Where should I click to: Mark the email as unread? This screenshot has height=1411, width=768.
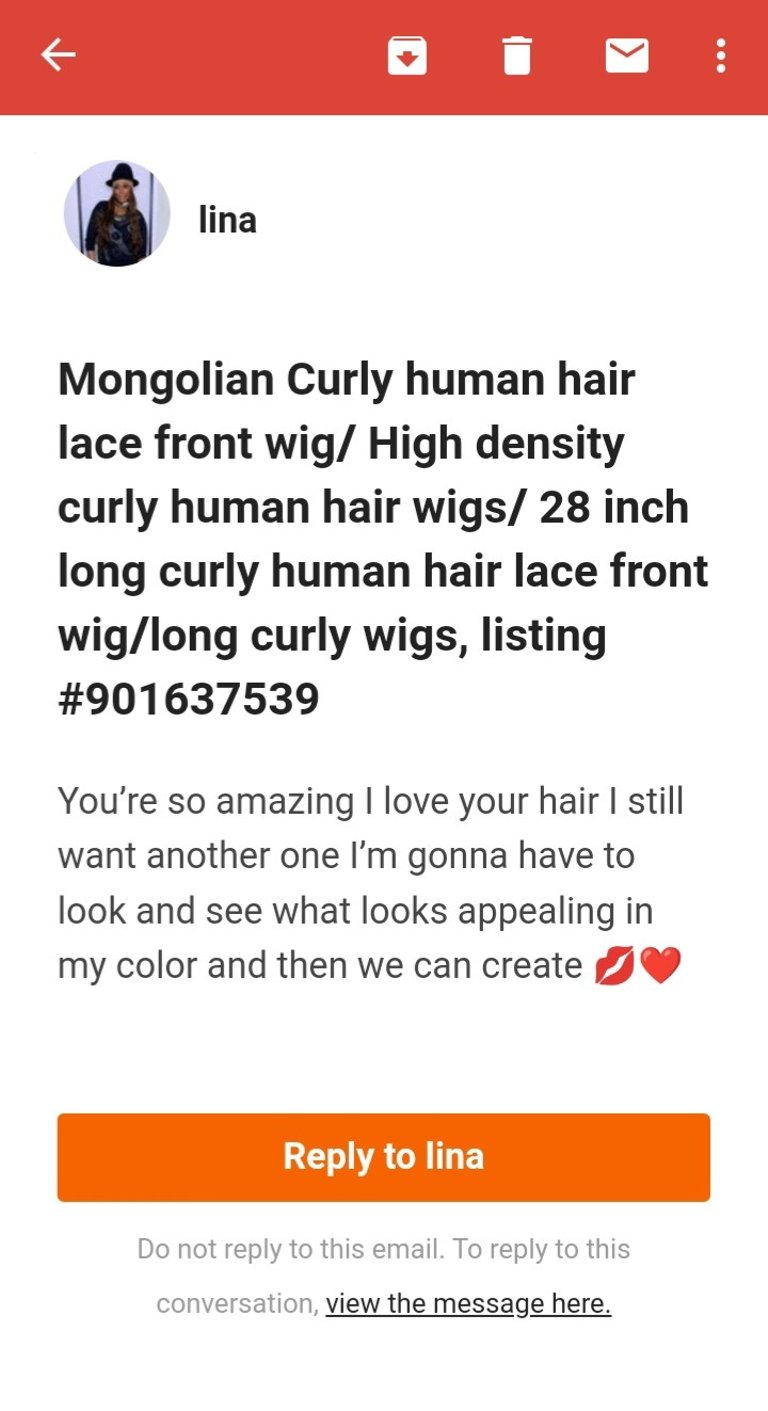point(627,55)
